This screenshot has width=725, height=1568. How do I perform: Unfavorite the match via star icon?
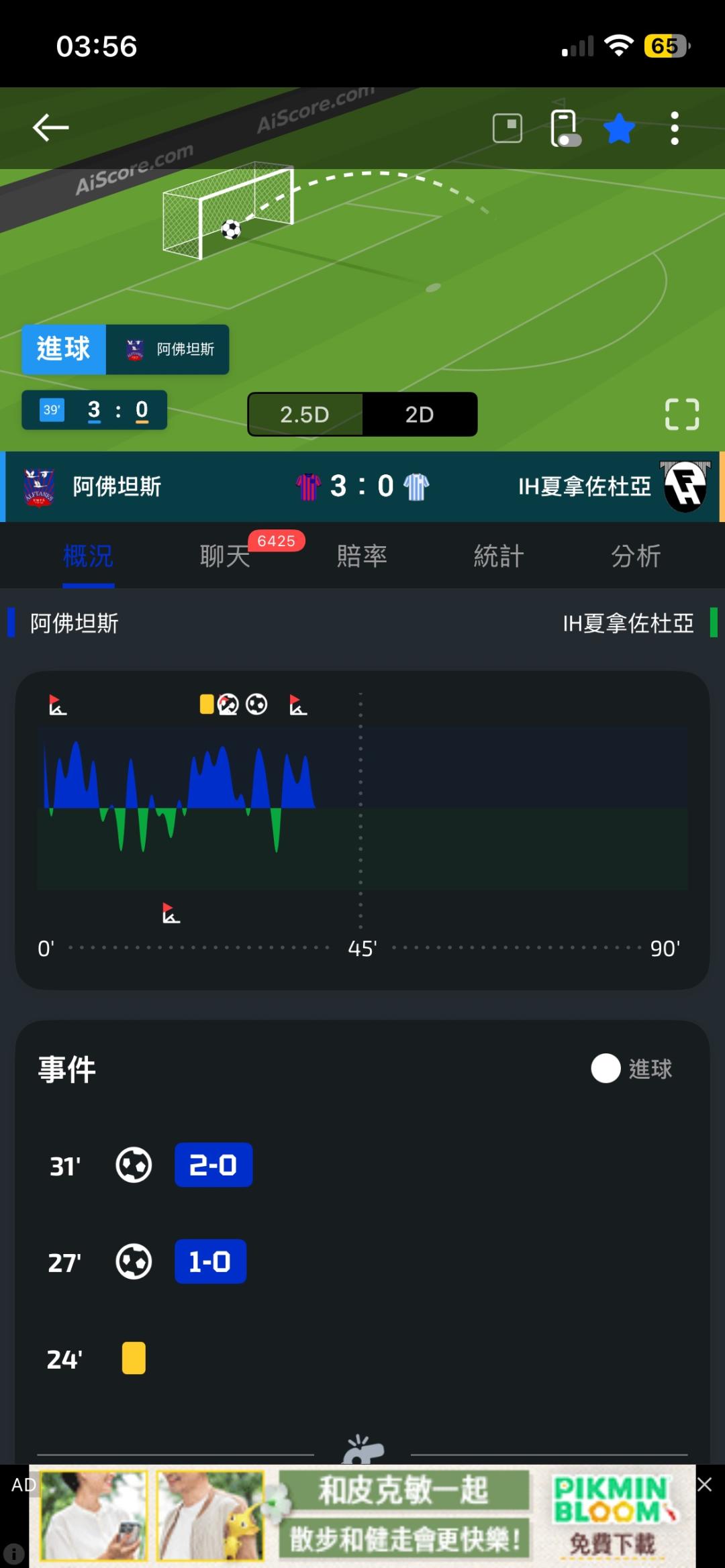point(619,128)
